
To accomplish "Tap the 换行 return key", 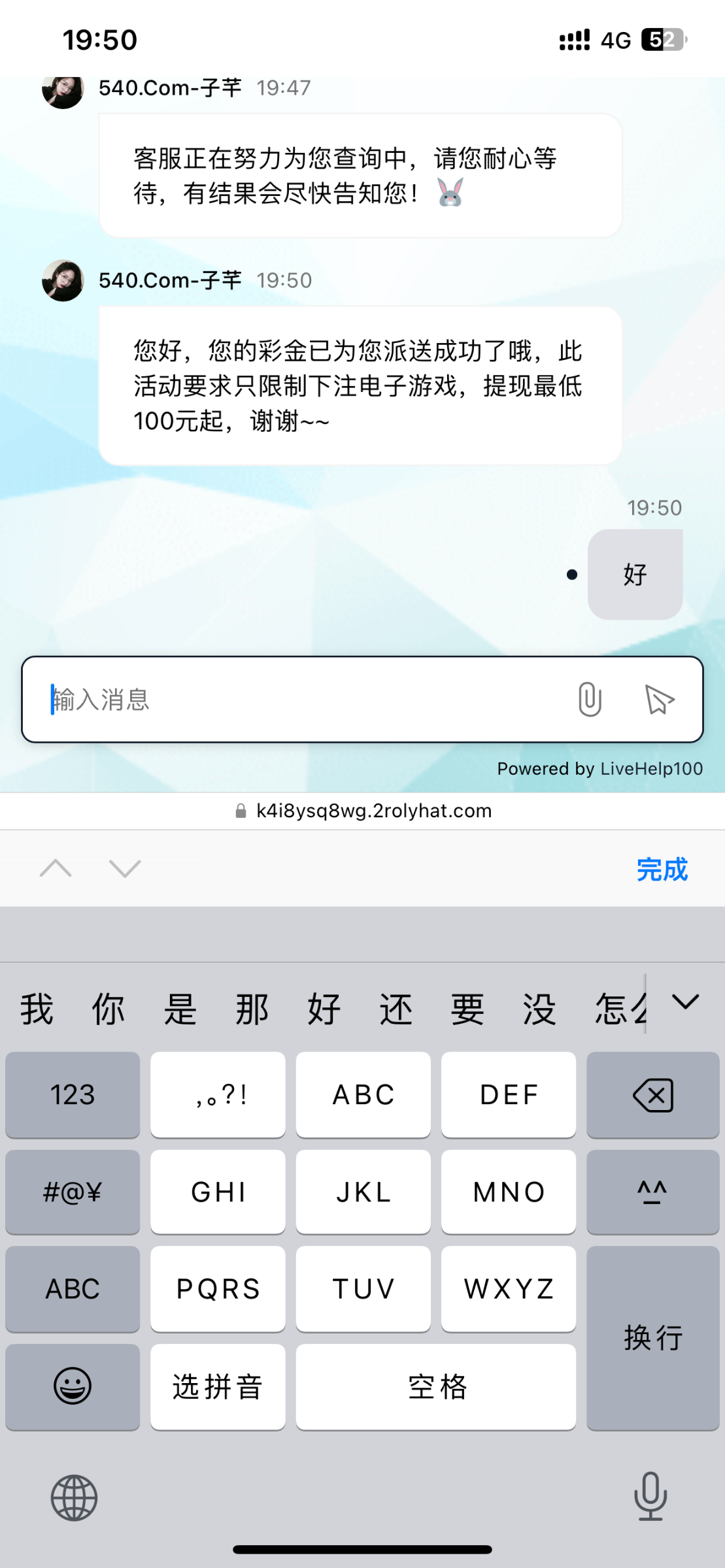I will click(652, 1337).
